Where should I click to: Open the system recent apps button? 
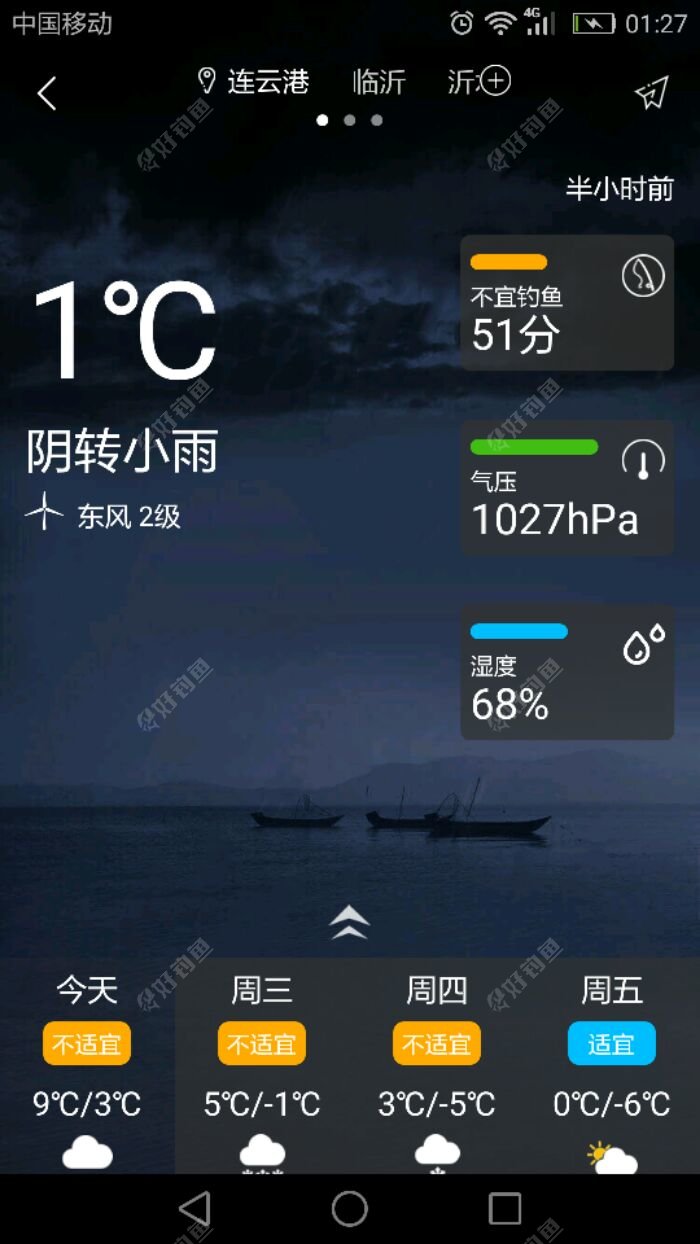[x=505, y=1208]
